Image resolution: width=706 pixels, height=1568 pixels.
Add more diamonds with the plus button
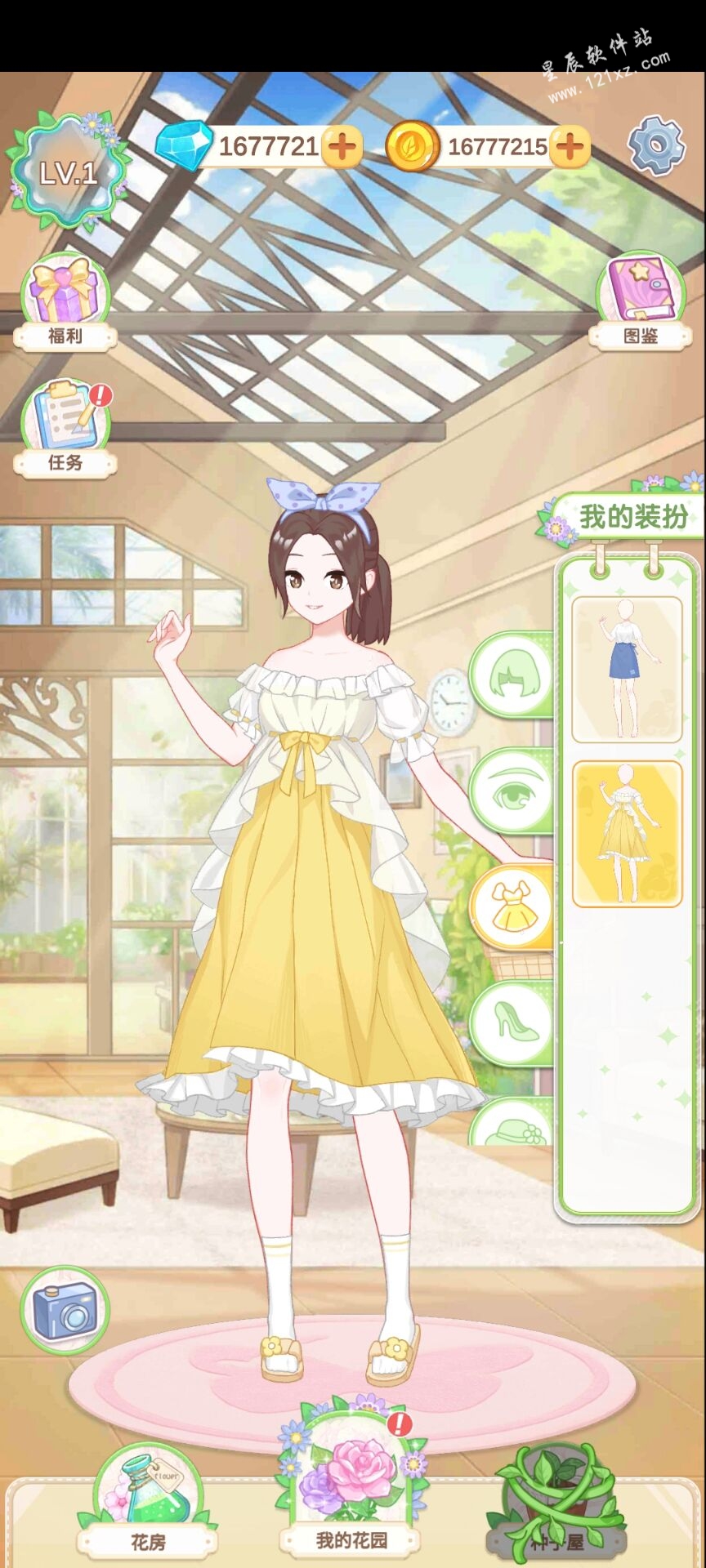tap(342, 147)
